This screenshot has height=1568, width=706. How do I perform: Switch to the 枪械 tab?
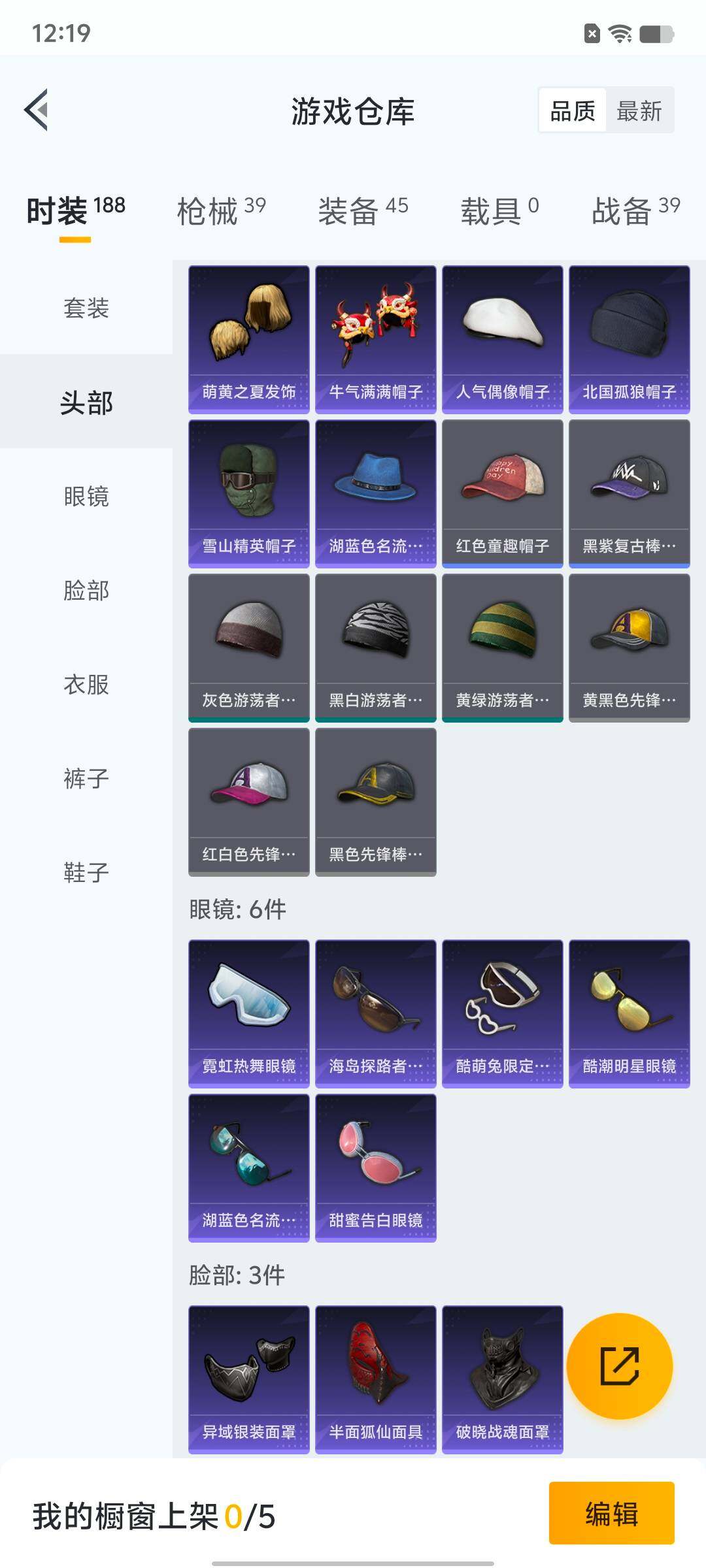click(x=221, y=211)
